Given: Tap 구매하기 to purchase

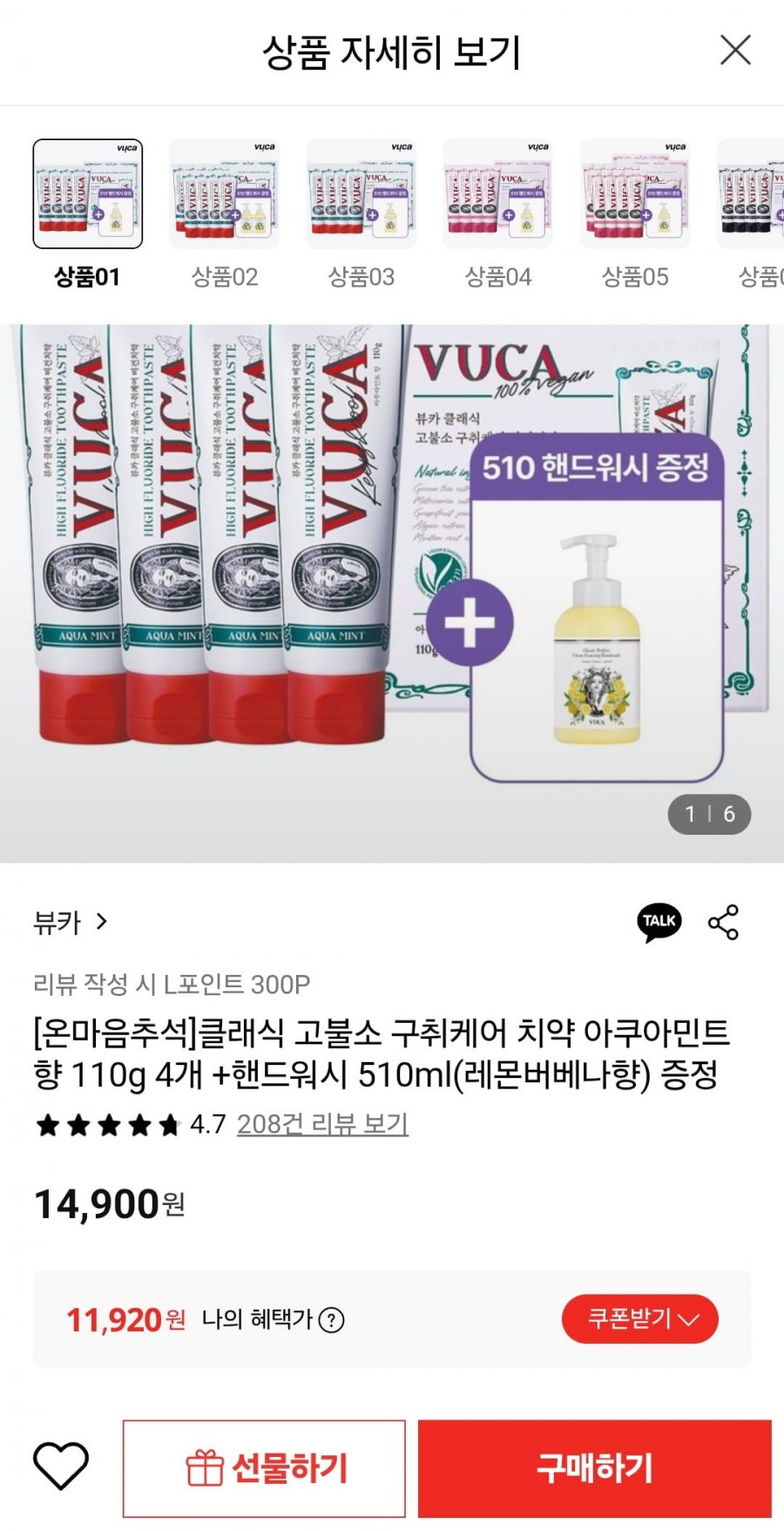Looking at the screenshot, I should [595, 1469].
